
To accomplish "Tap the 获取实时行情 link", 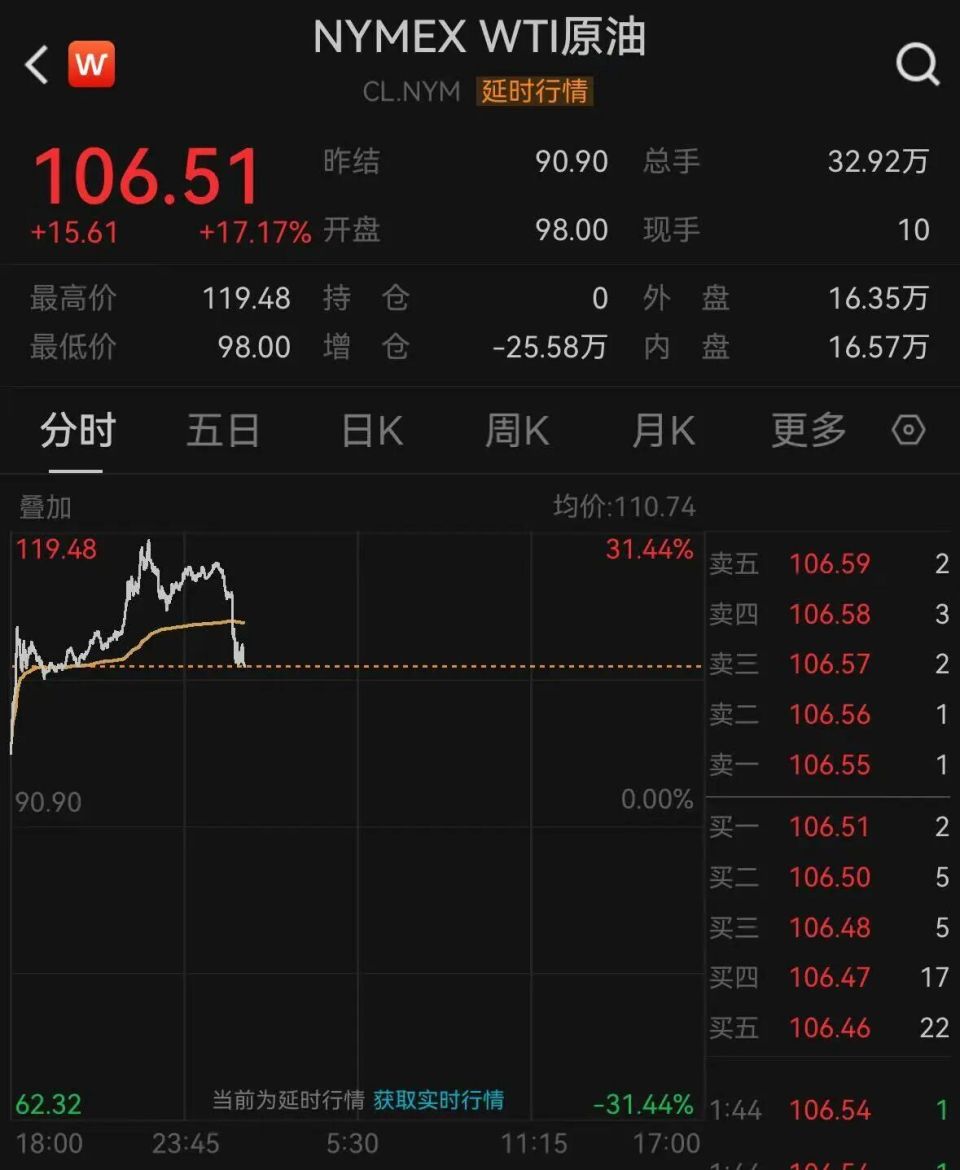I will point(439,1100).
